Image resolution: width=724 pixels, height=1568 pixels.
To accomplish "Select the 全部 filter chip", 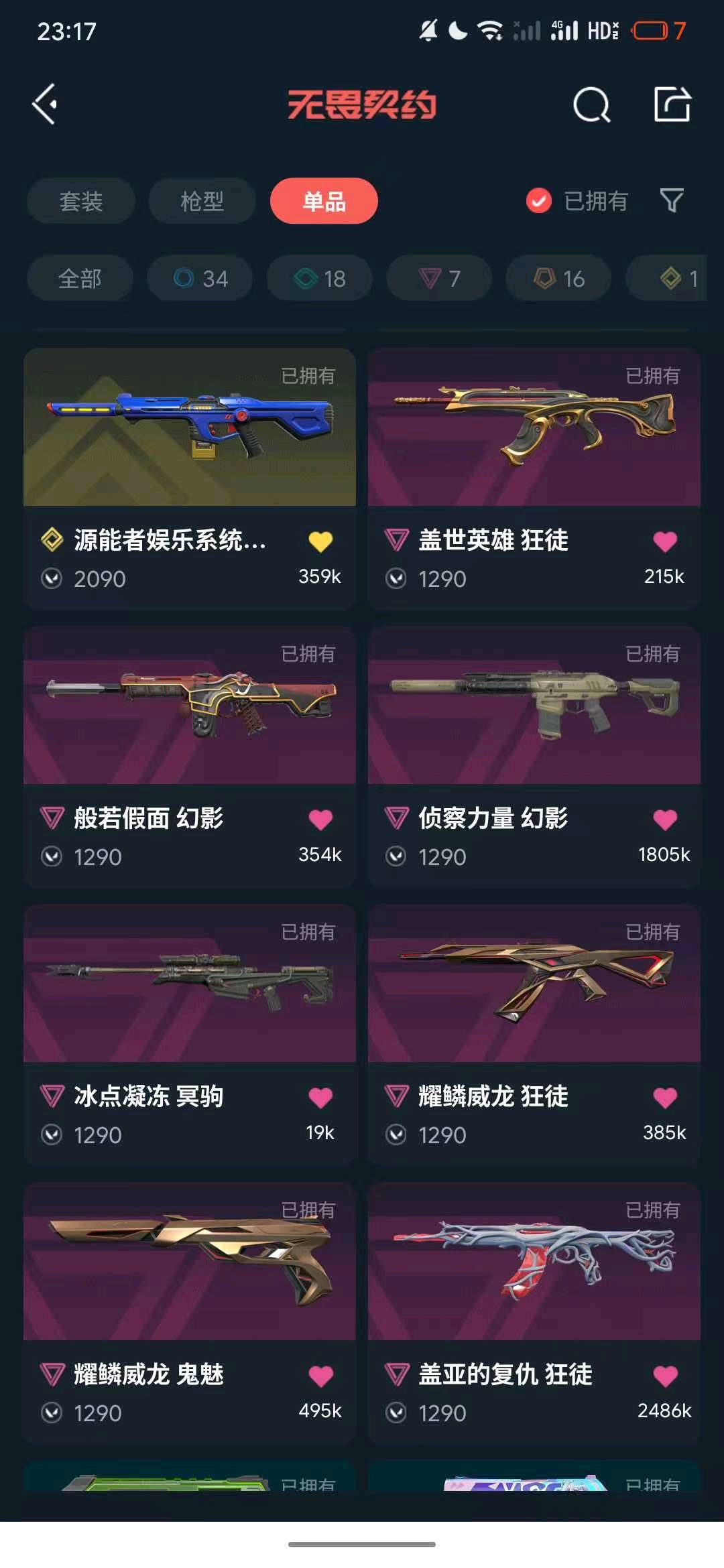I will pos(80,278).
